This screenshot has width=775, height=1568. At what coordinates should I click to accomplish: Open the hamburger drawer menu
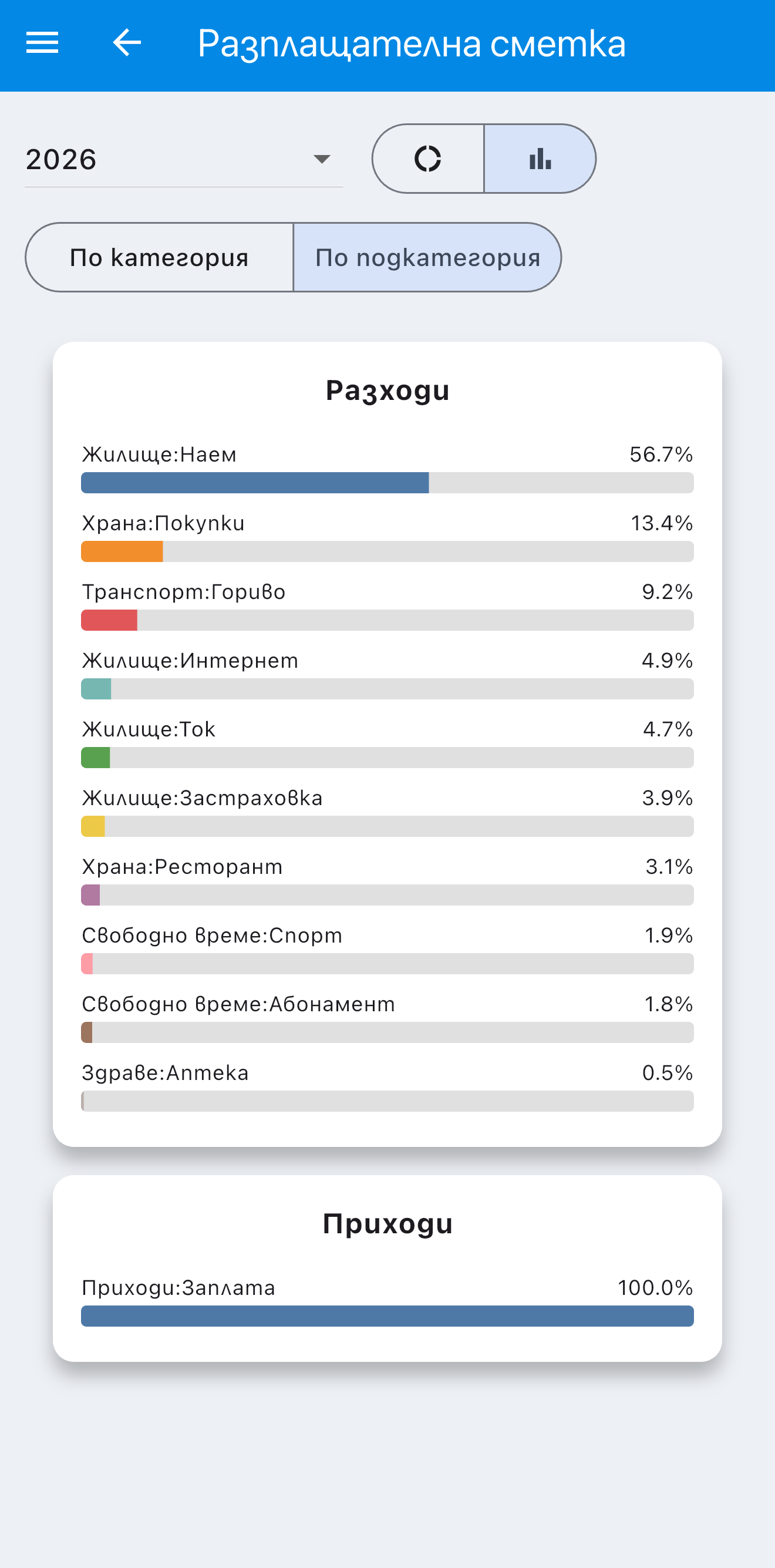tap(42, 43)
